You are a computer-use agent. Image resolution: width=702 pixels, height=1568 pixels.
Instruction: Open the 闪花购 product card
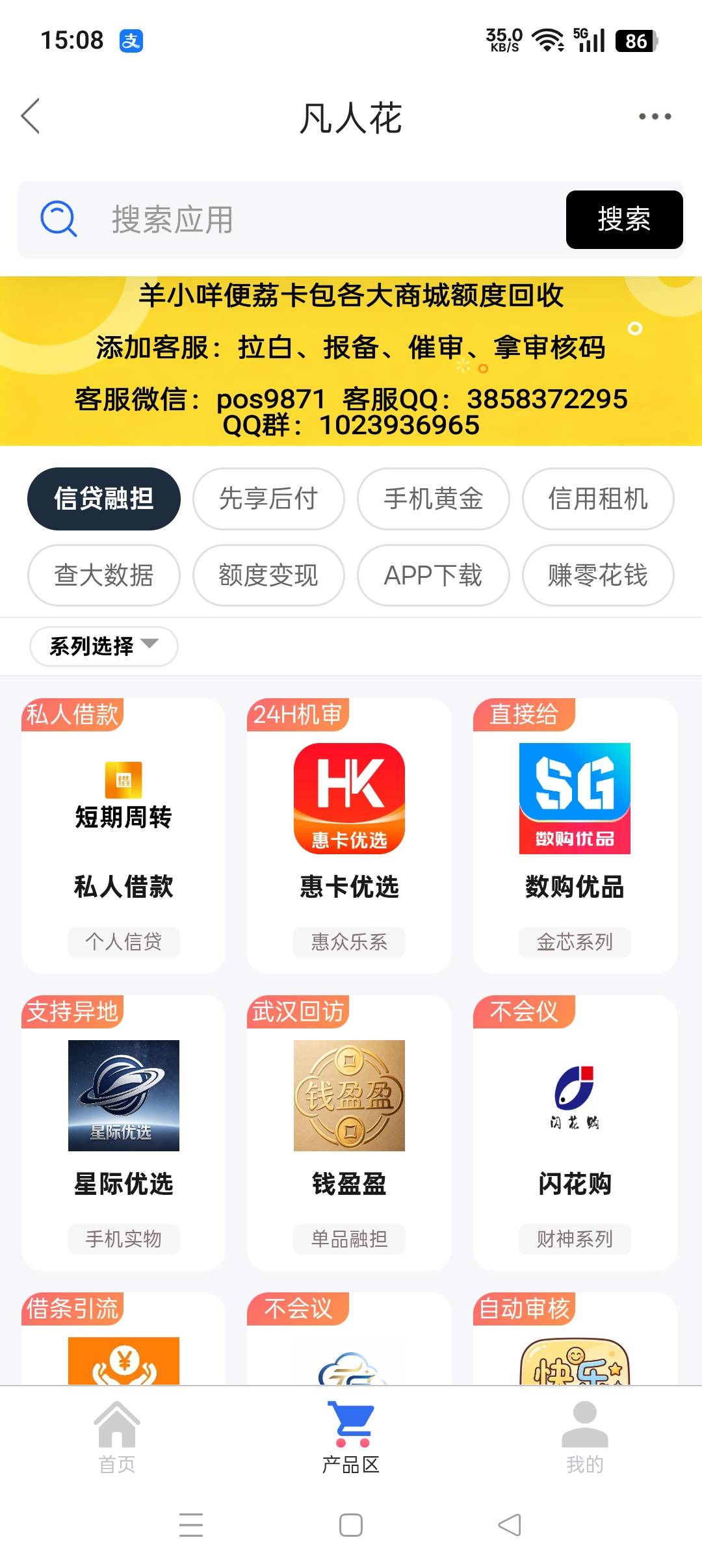click(575, 1133)
